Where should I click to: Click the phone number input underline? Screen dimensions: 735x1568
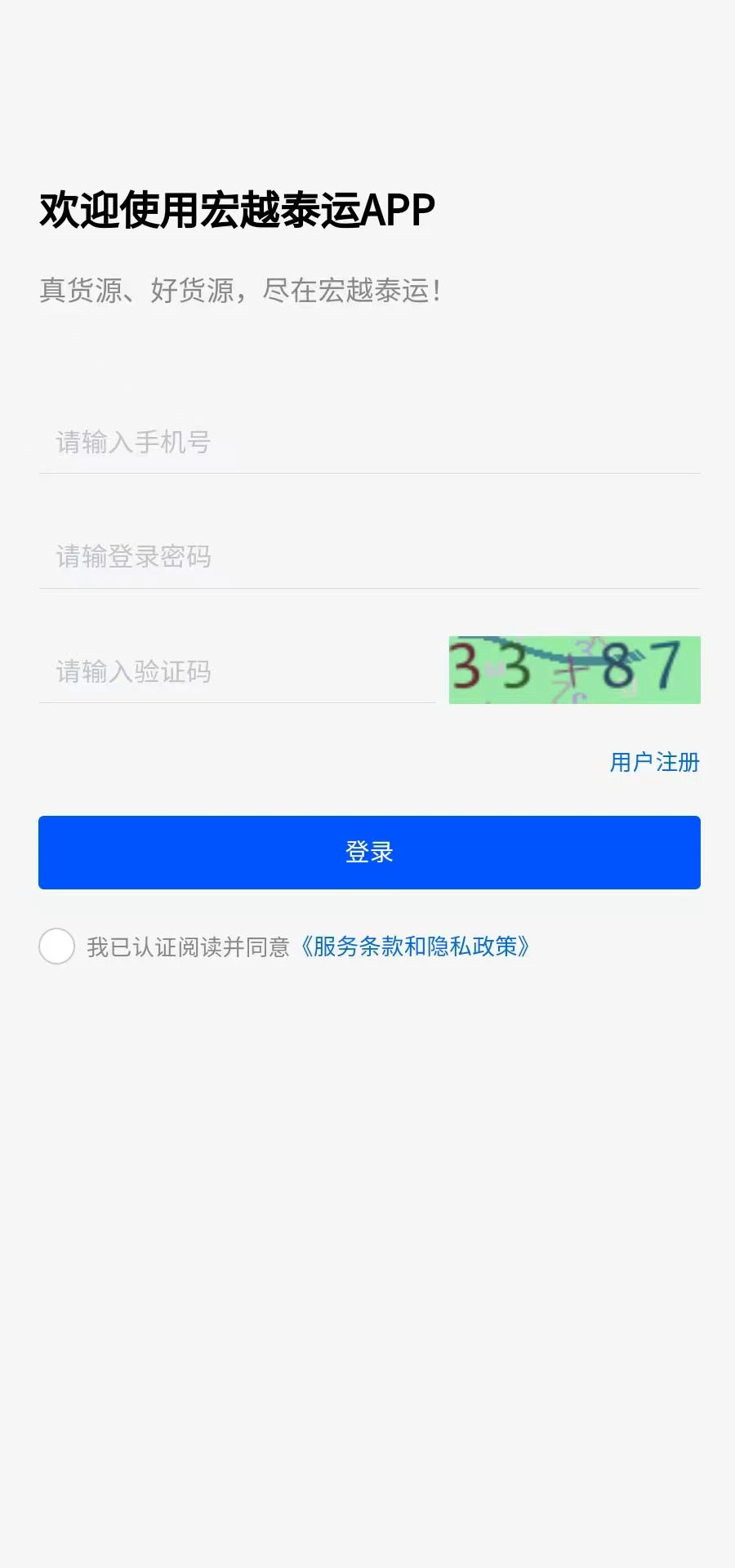(x=367, y=474)
